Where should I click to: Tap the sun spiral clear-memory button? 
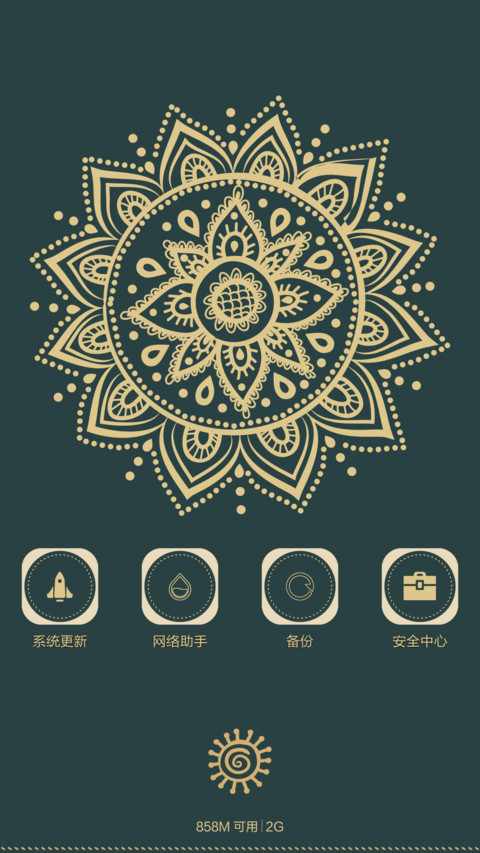[x=239, y=761]
